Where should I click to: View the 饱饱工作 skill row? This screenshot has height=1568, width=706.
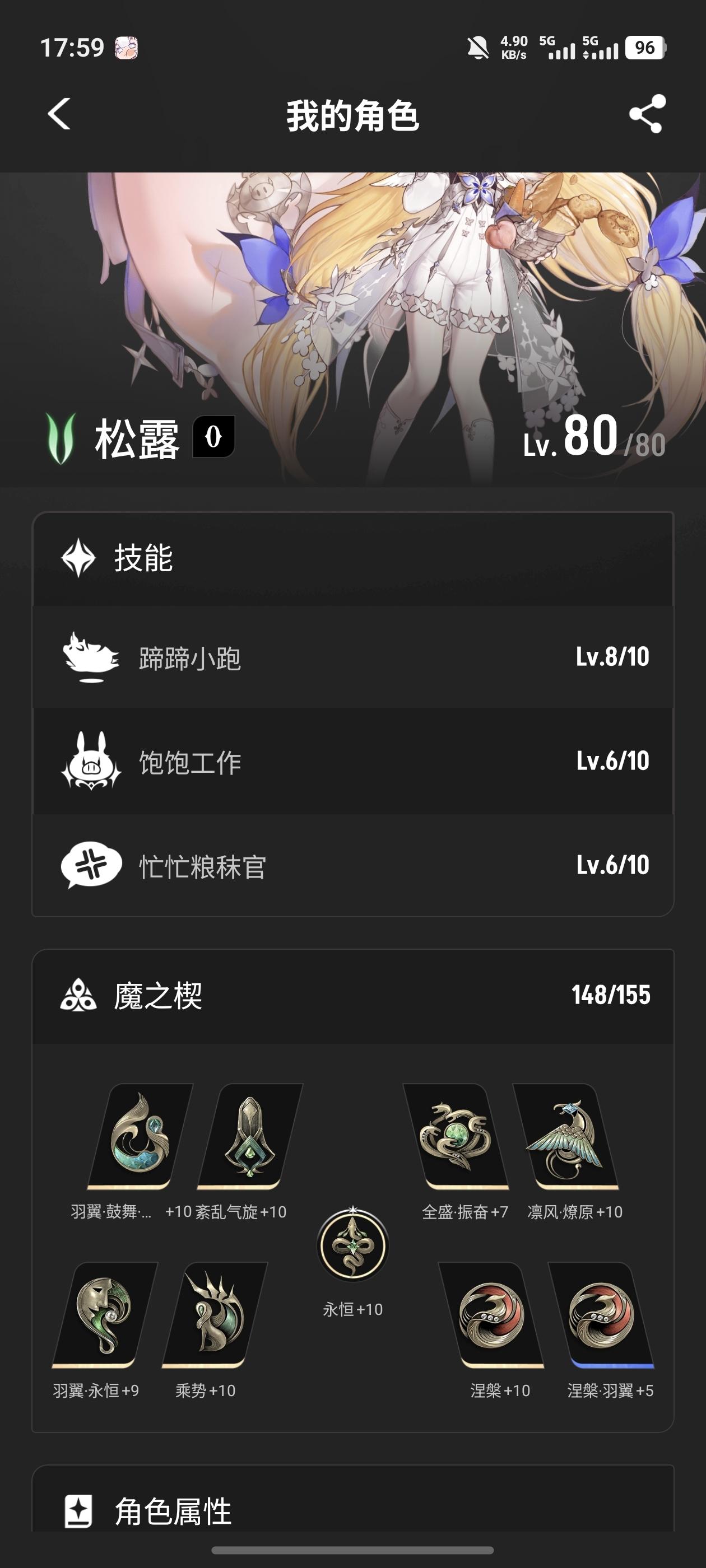[352, 762]
